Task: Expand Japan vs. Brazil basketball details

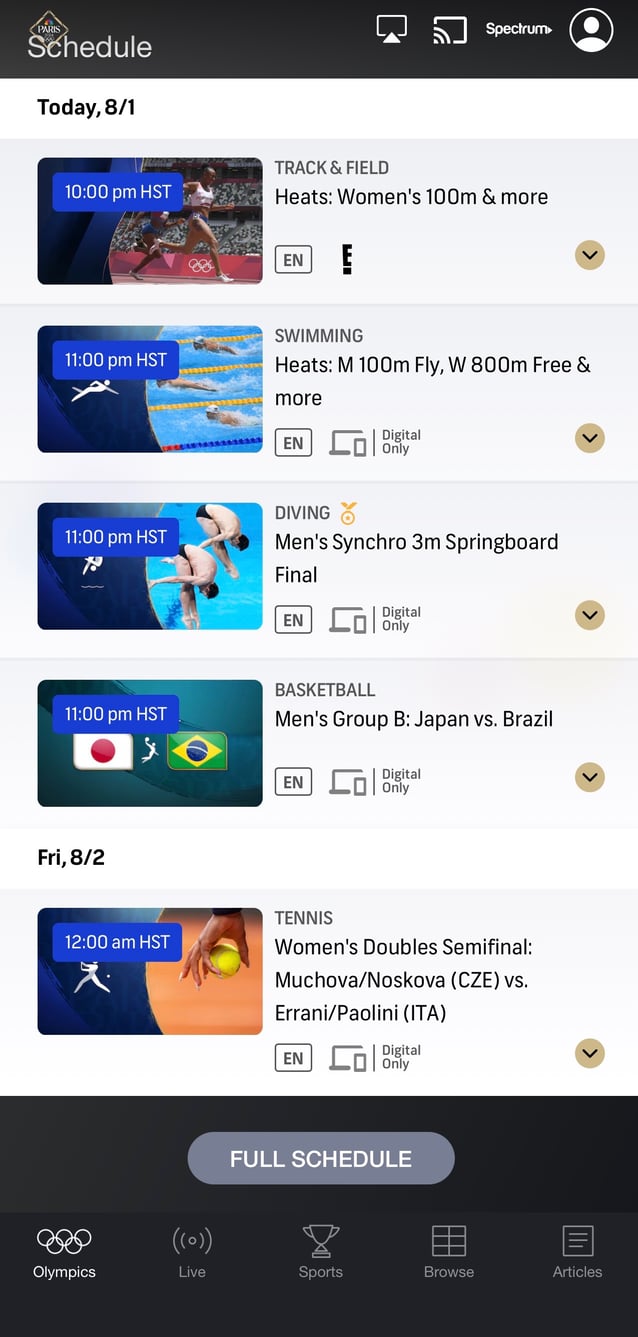Action: tap(590, 777)
